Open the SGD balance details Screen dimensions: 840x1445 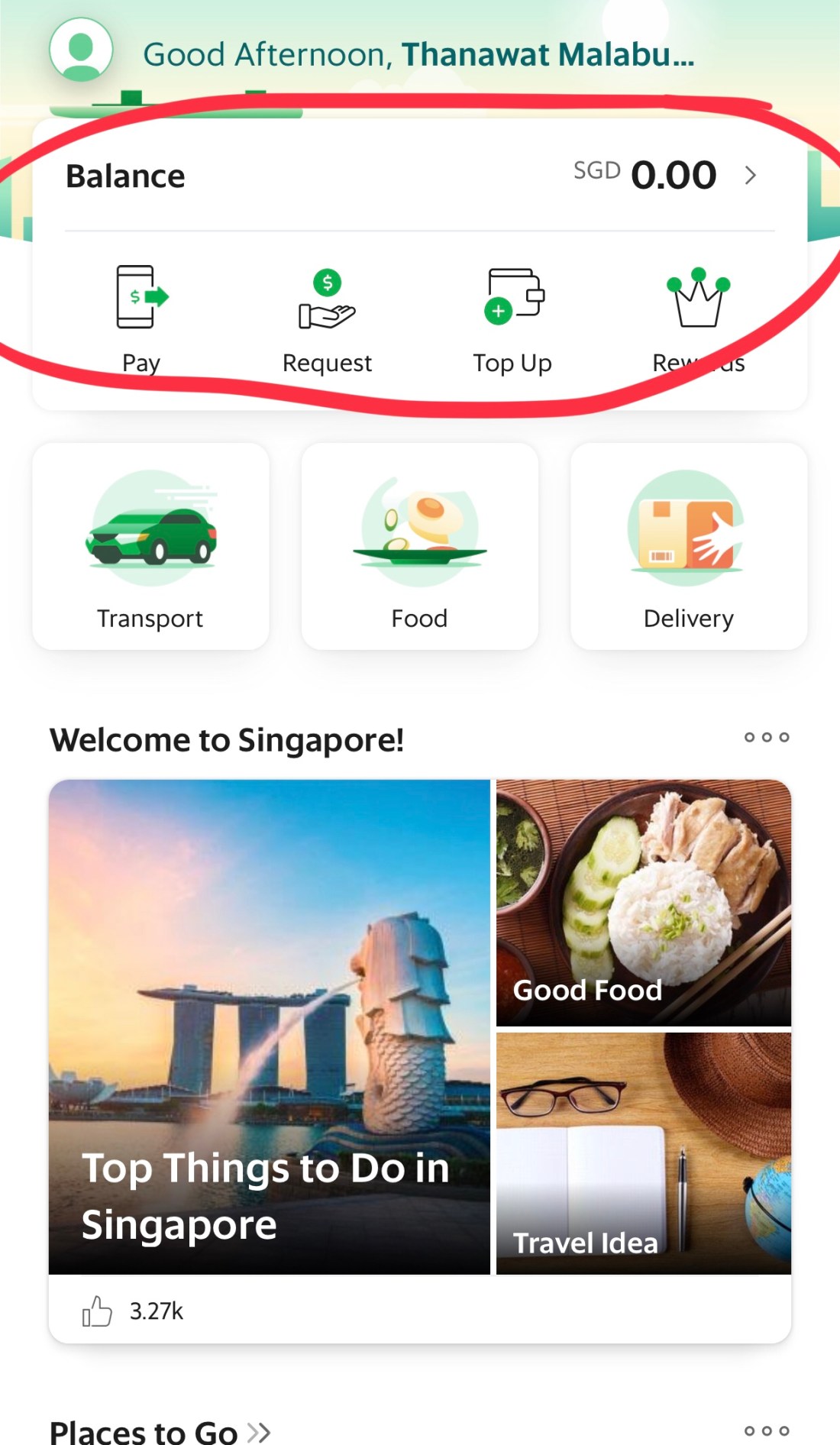pyautogui.click(x=750, y=176)
